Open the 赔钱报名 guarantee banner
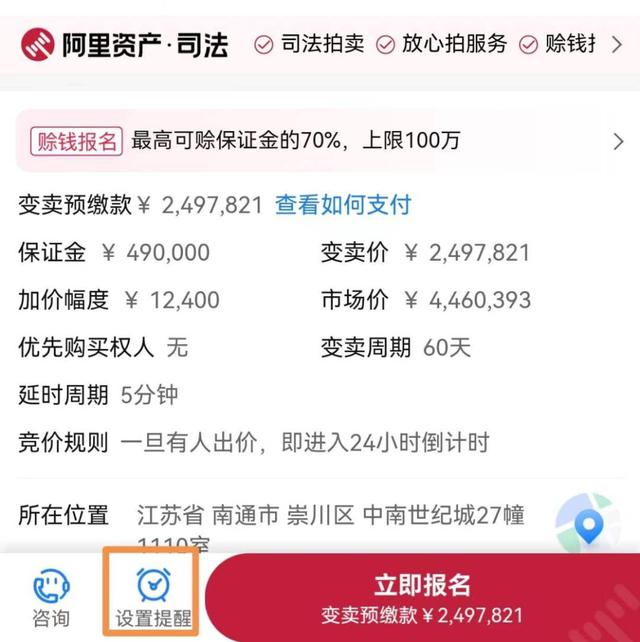 (320, 141)
